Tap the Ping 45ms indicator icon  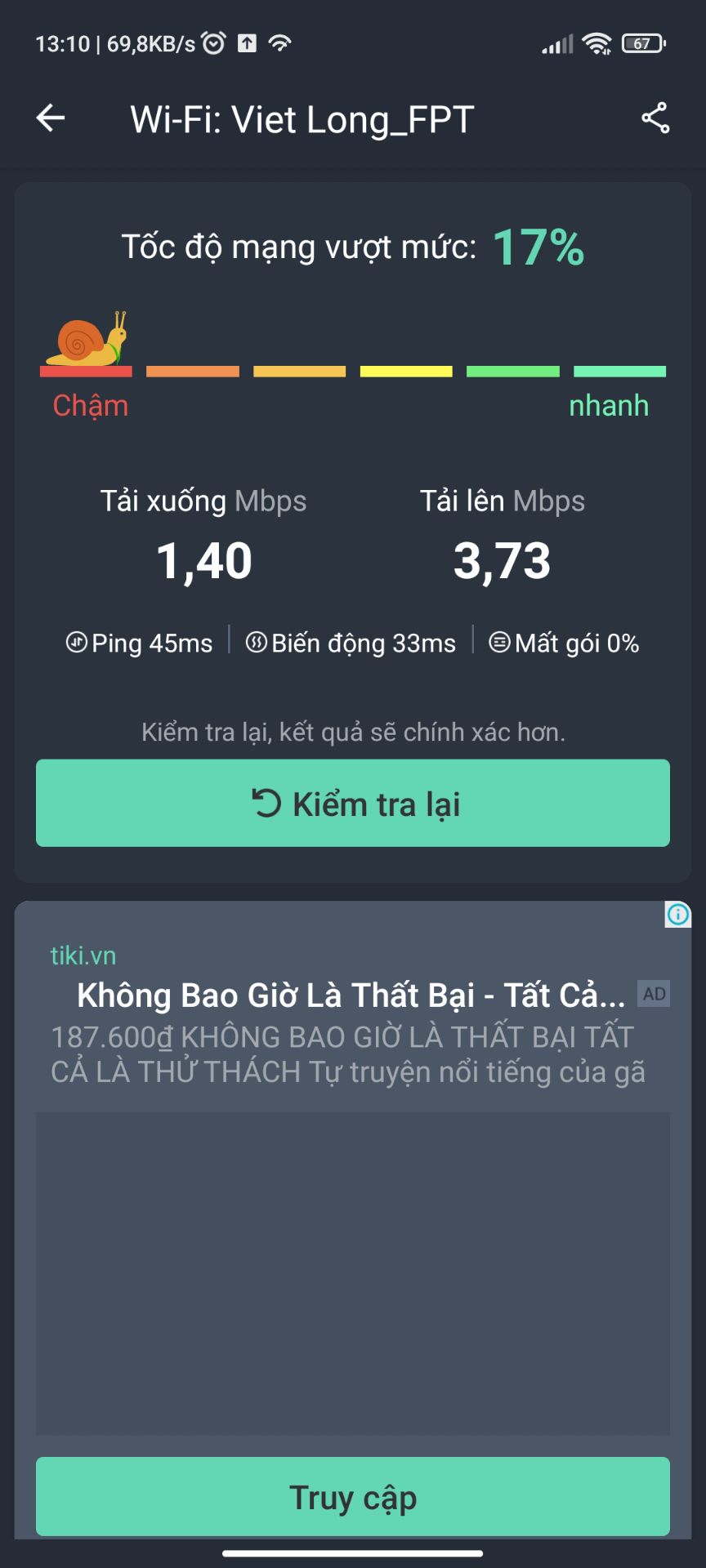pyautogui.click(x=77, y=643)
